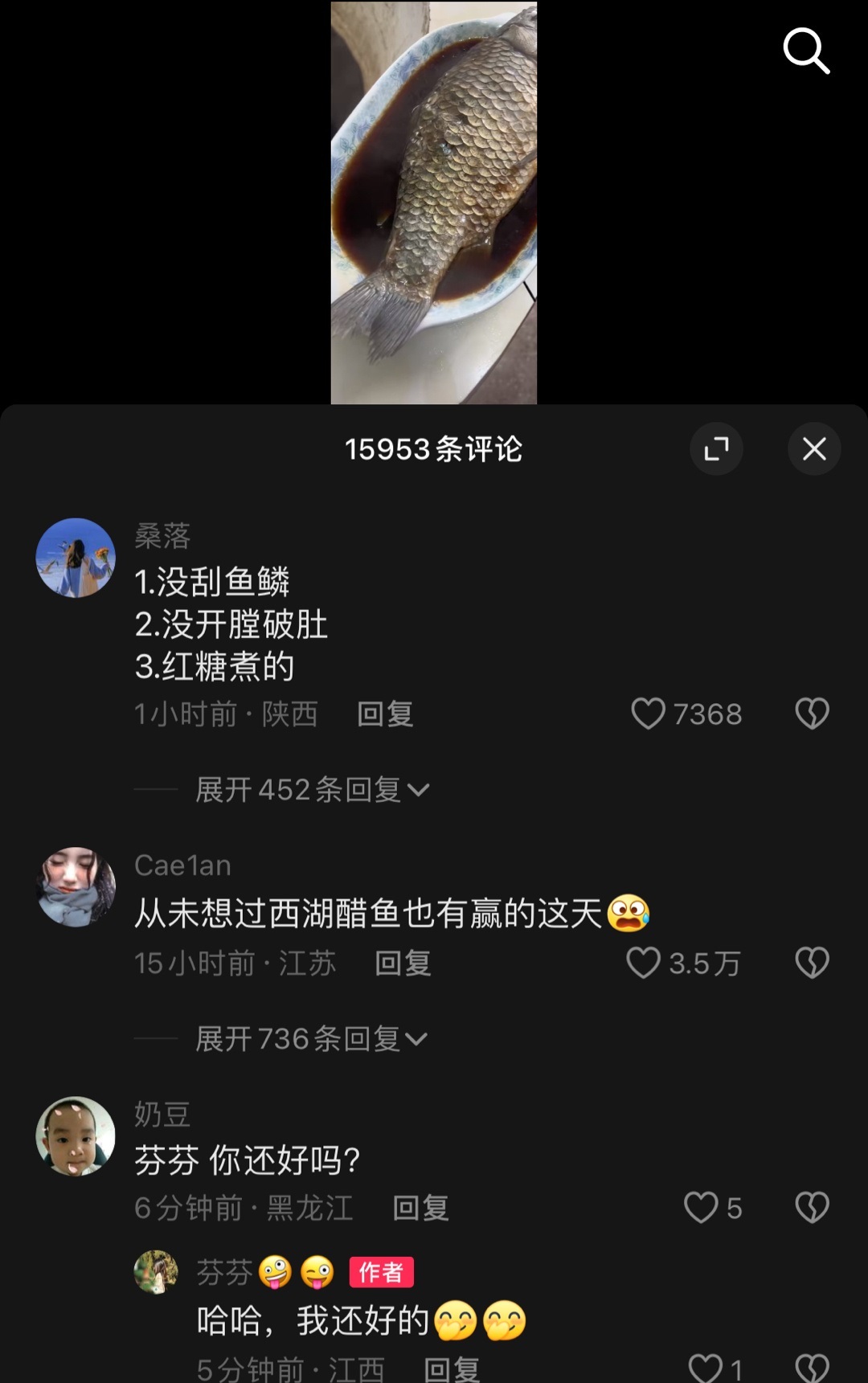Open 桑落's profile avatar

point(76,558)
